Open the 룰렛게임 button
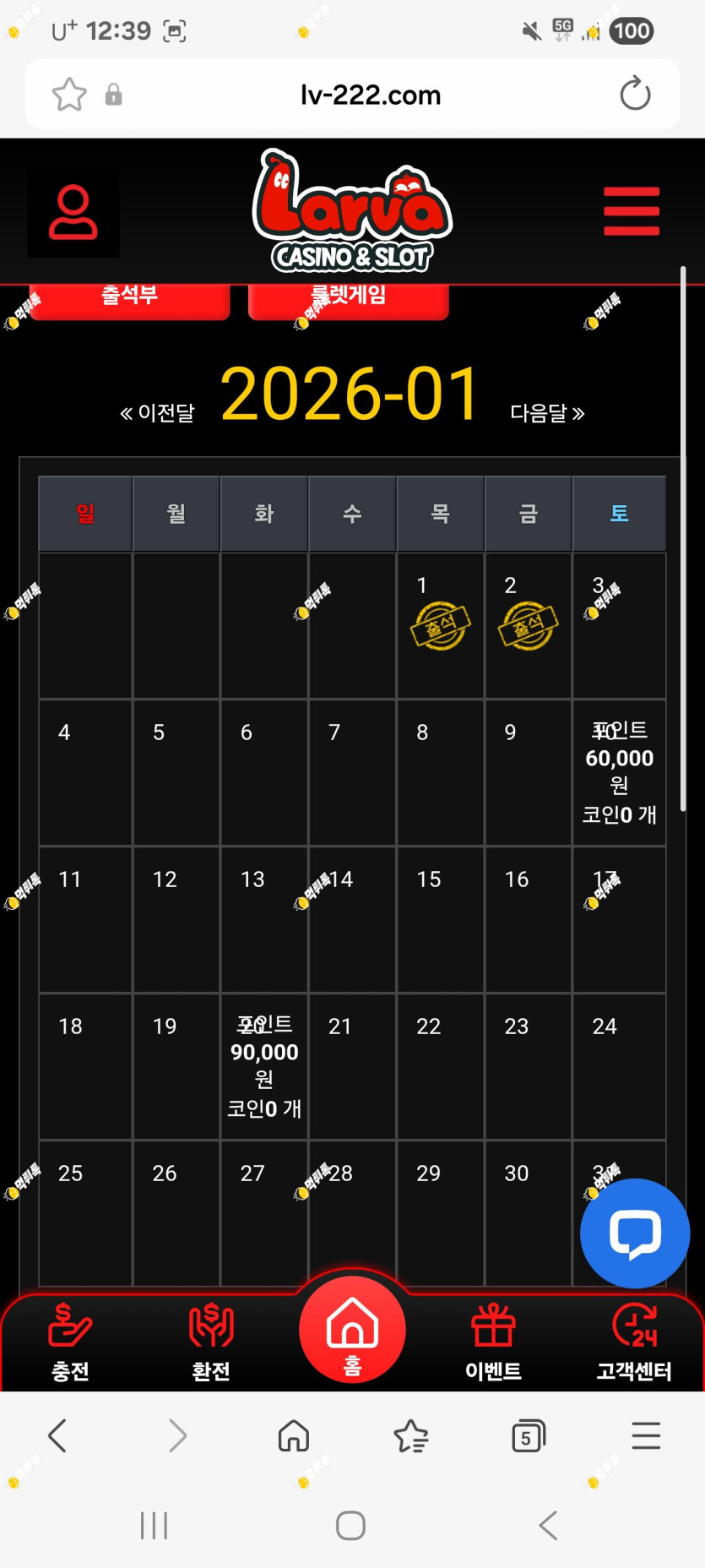The width and height of the screenshot is (705, 1568). [x=348, y=297]
